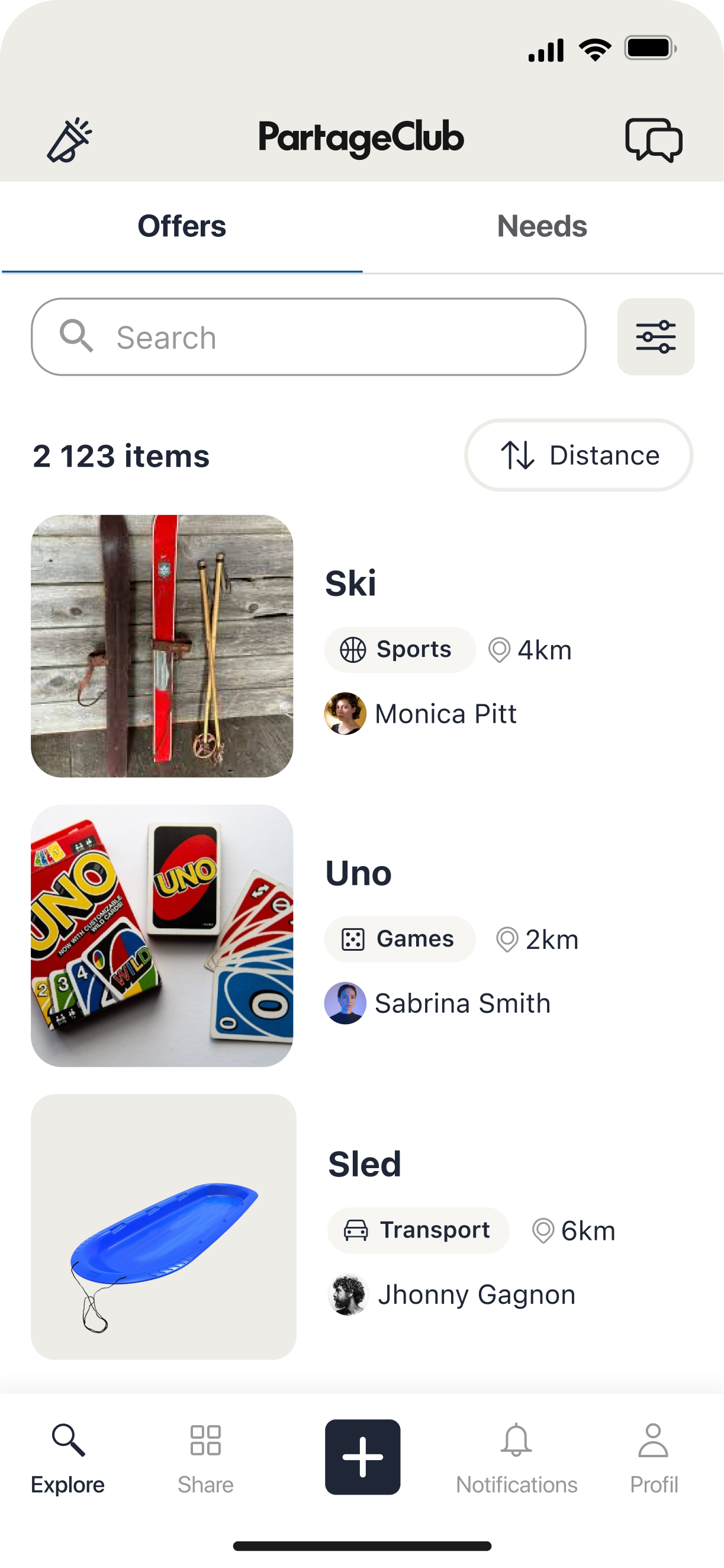This screenshot has height=1568, width=724.
Task: Open the Sled offer photo
Action: 163,1227
